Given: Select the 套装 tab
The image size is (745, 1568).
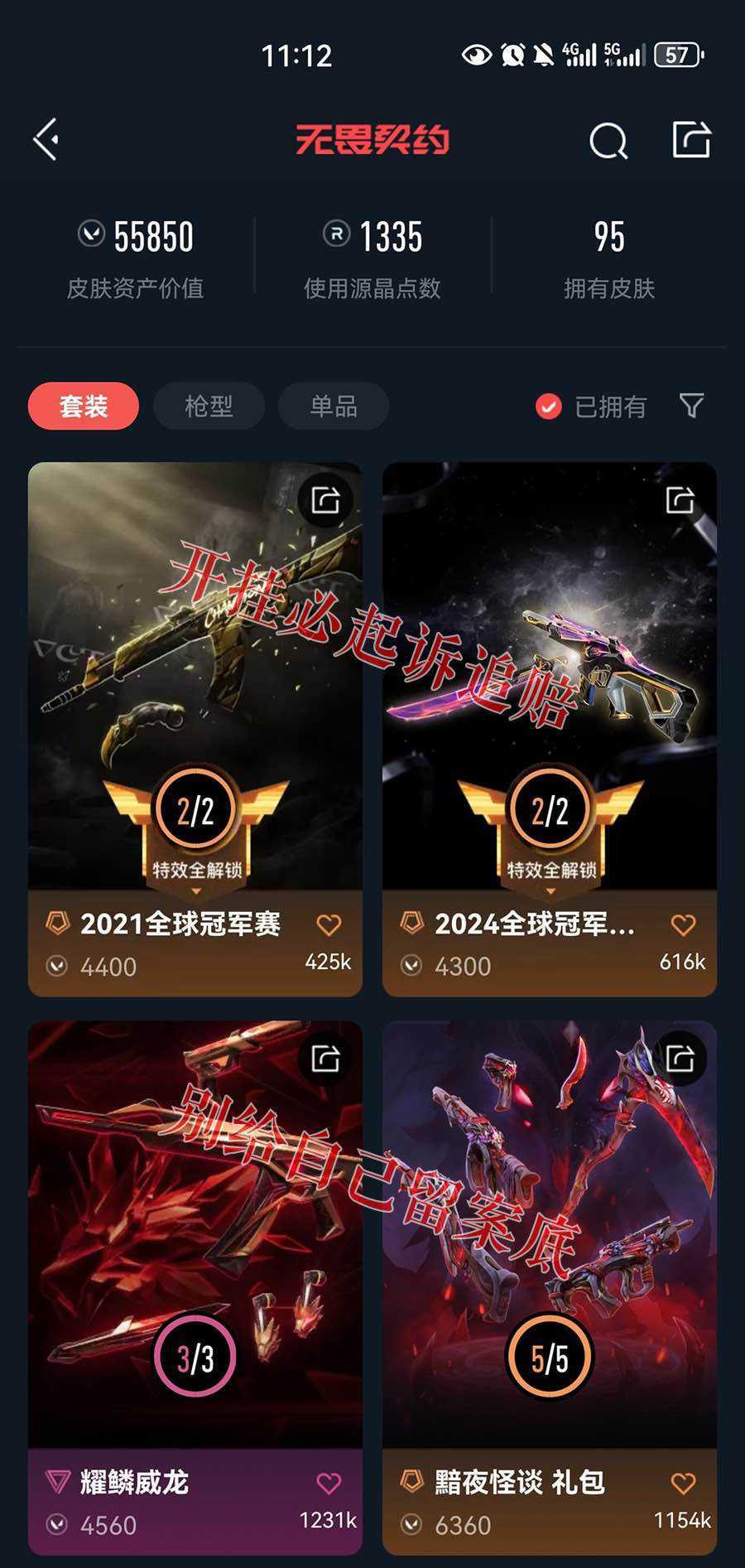Looking at the screenshot, I should 83,406.
